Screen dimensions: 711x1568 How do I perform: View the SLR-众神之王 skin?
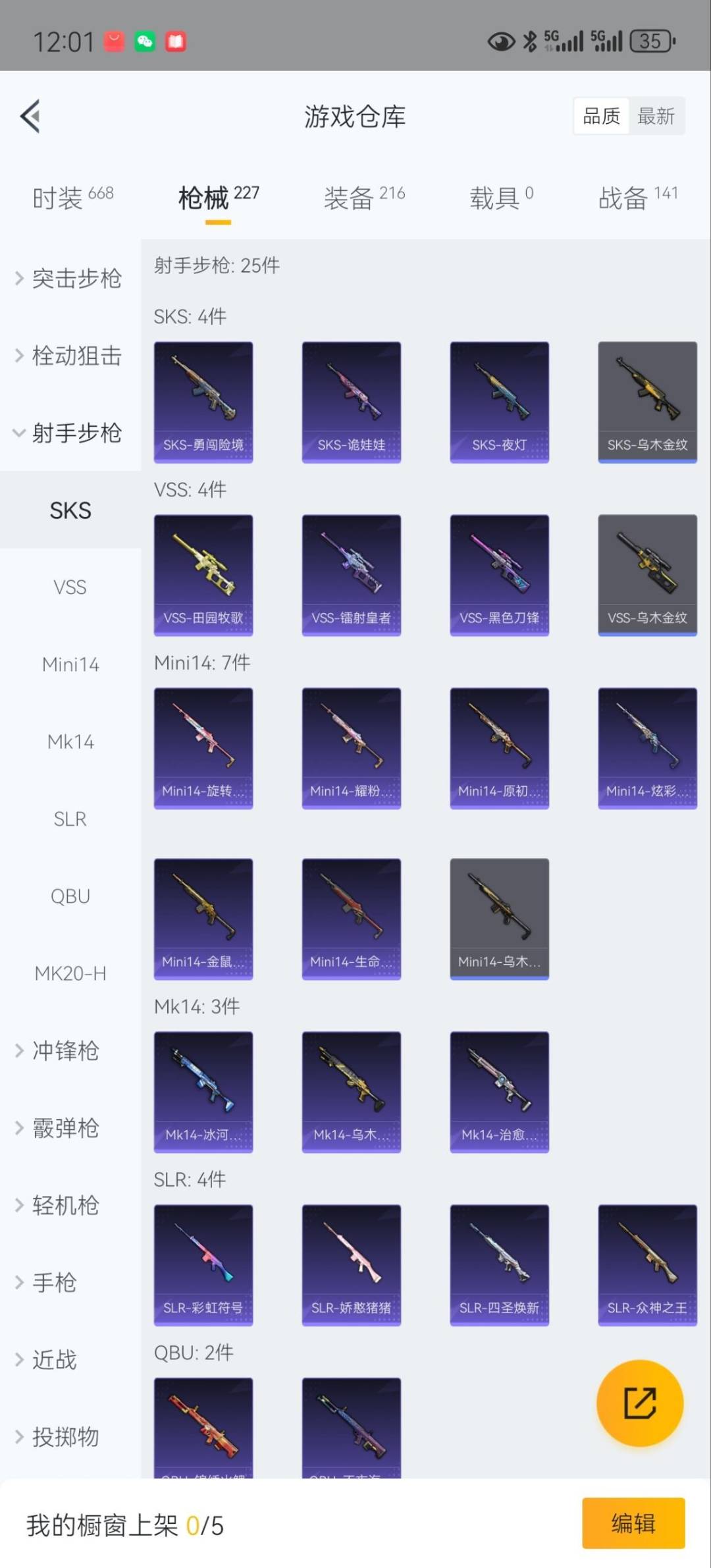647,1264
